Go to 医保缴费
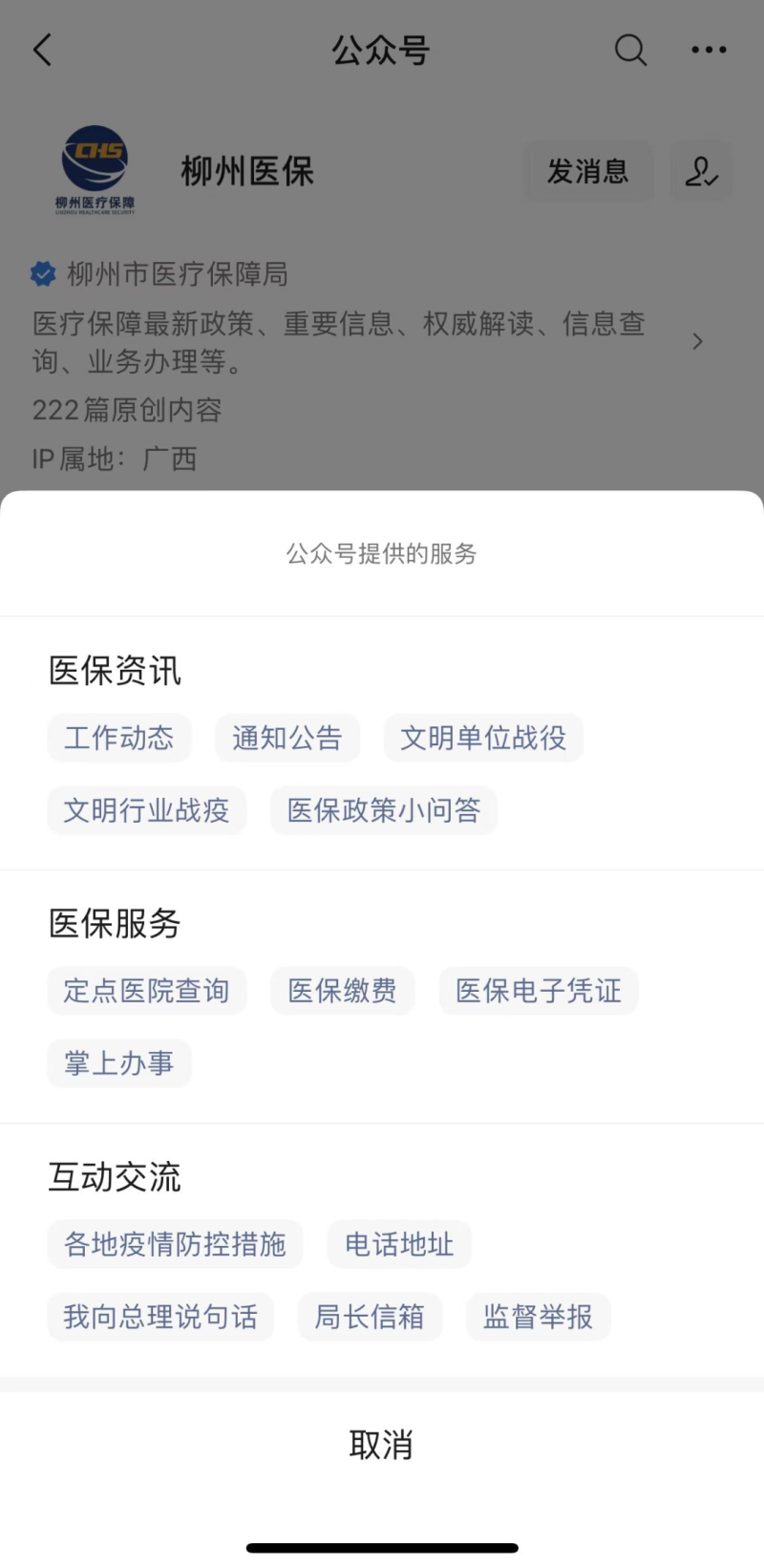This screenshot has height=1568, width=764. [x=343, y=991]
